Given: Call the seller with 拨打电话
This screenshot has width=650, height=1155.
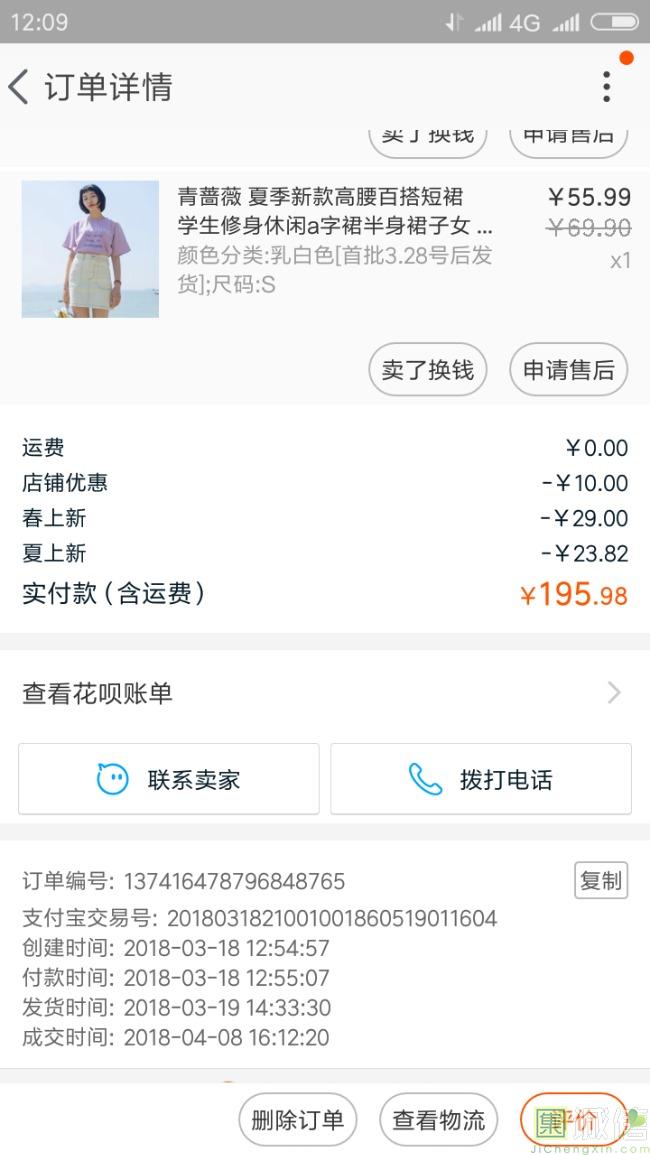Looking at the screenshot, I should [x=481, y=779].
